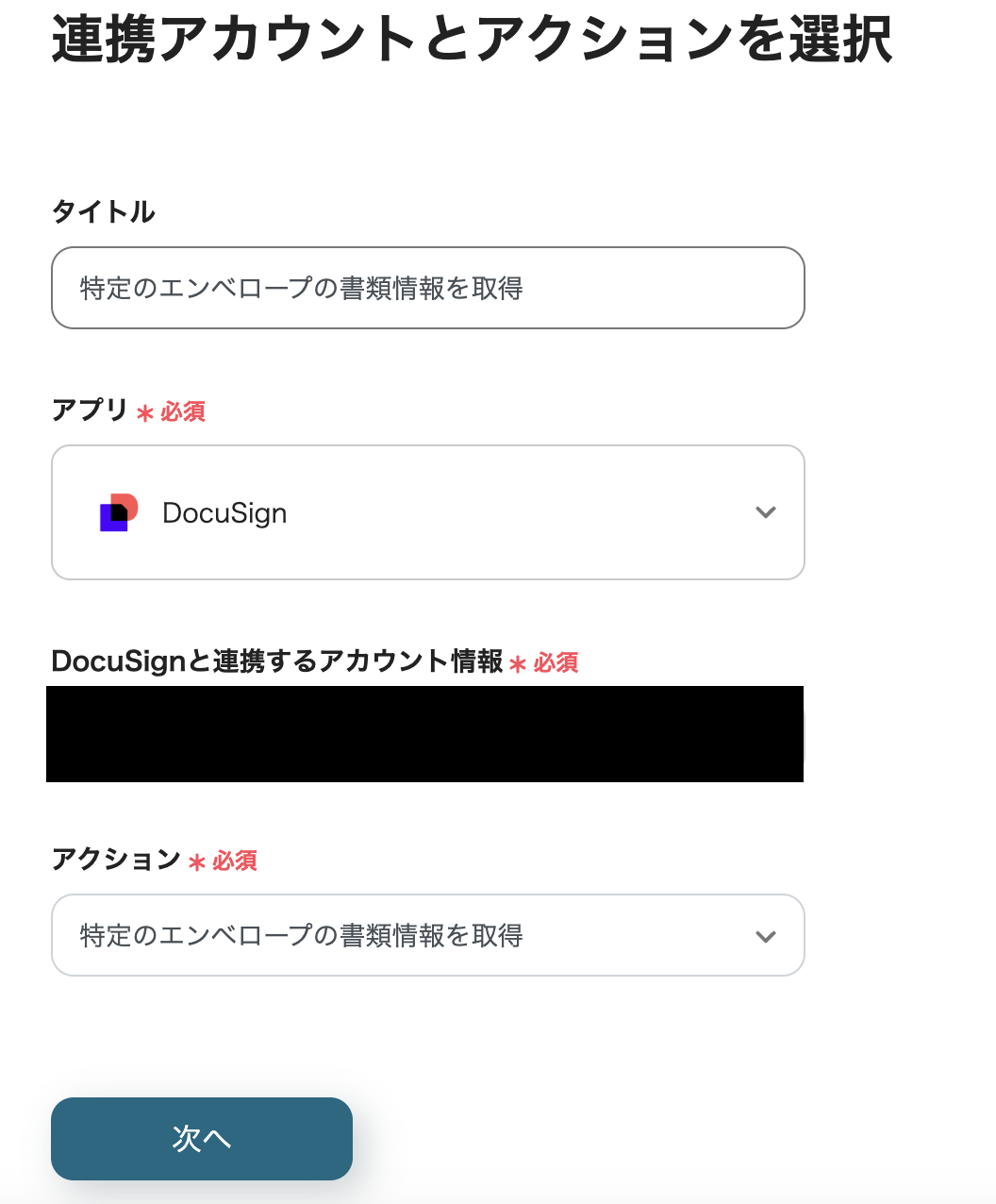Image resolution: width=996 pixels, height=1204 pixels.
Task: Click the red asterisk beside アクション
Action: [x=196, y=861]
